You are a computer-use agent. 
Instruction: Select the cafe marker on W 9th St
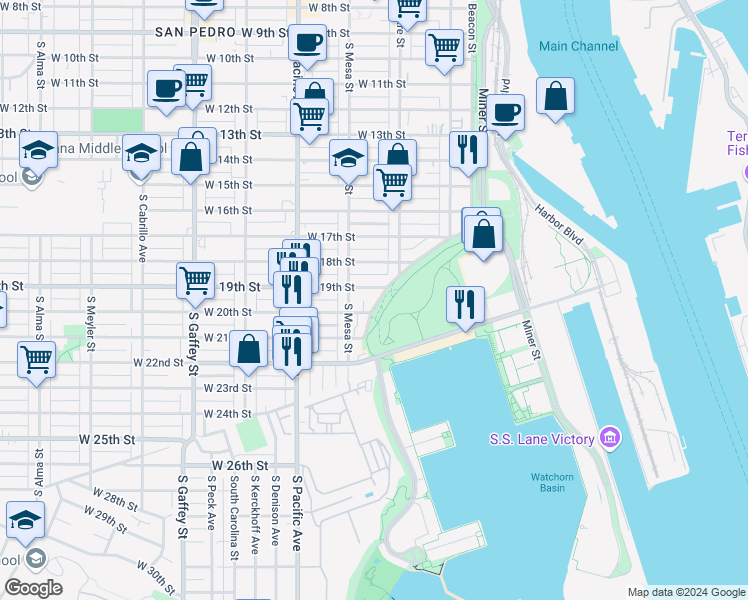click(x=307, y=43)
